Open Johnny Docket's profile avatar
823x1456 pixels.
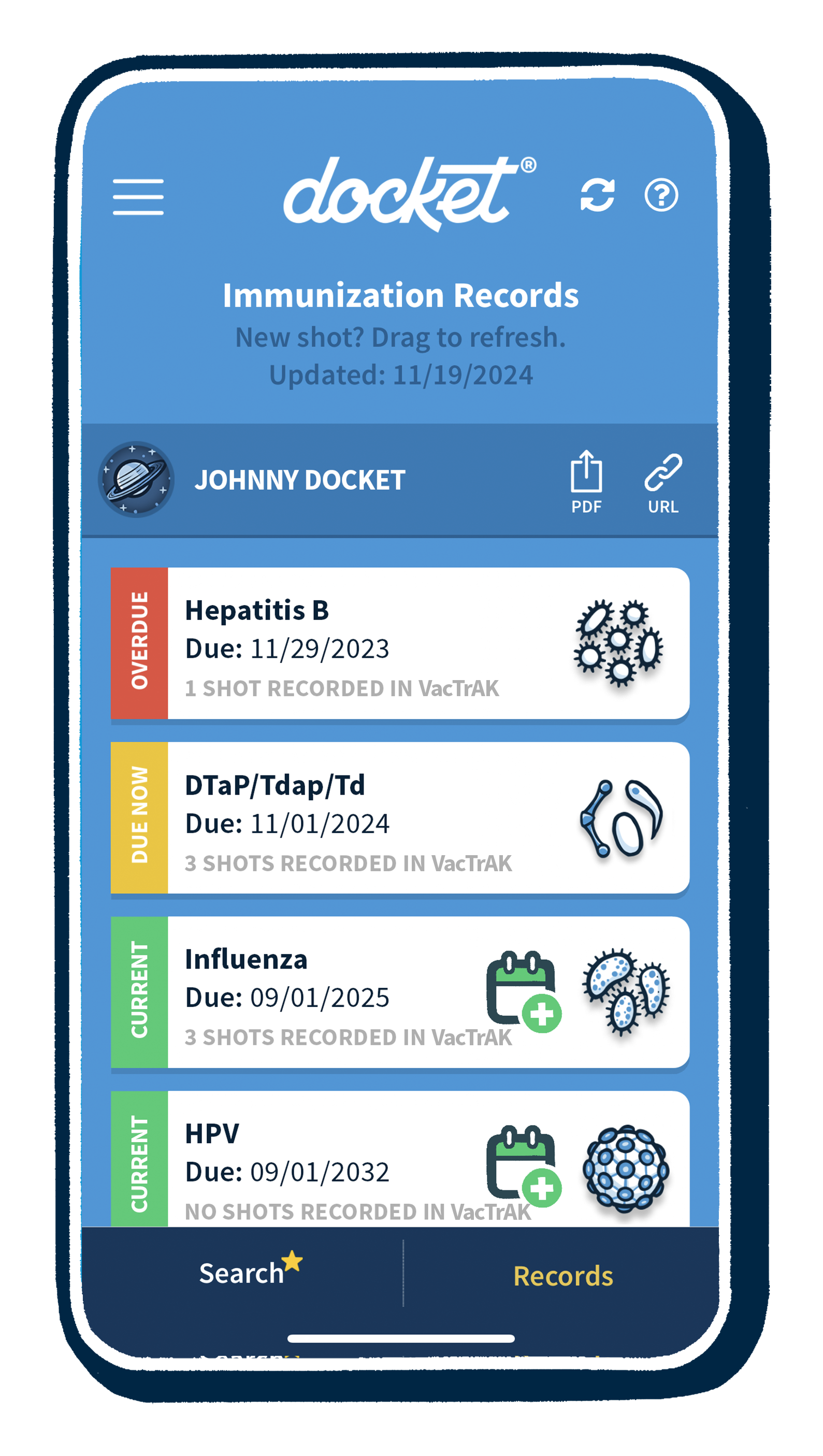[x=136, y=479]
